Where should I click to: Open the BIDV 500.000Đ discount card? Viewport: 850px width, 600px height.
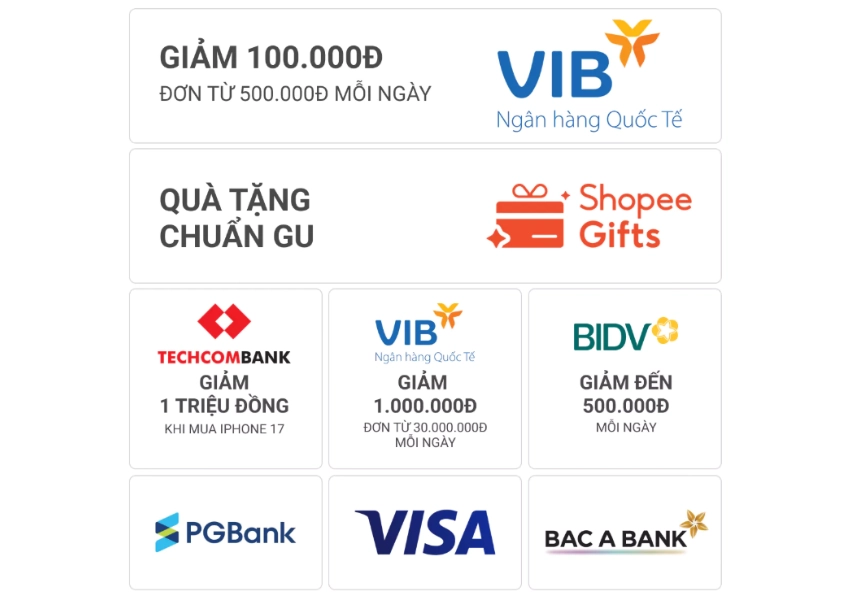[x=625, y=379]
